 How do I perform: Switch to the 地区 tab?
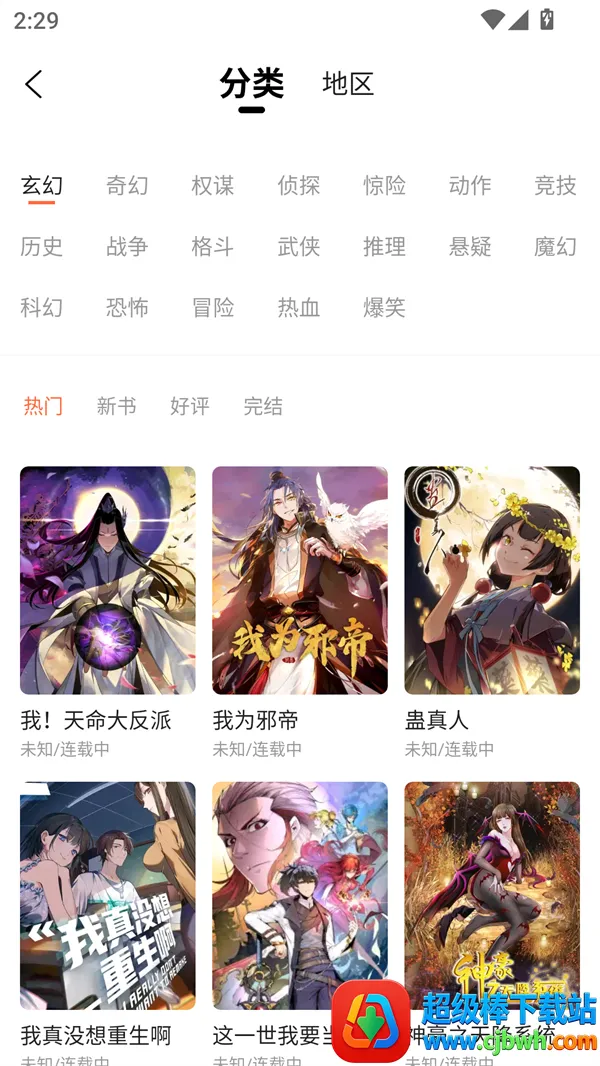pos(348,84)
